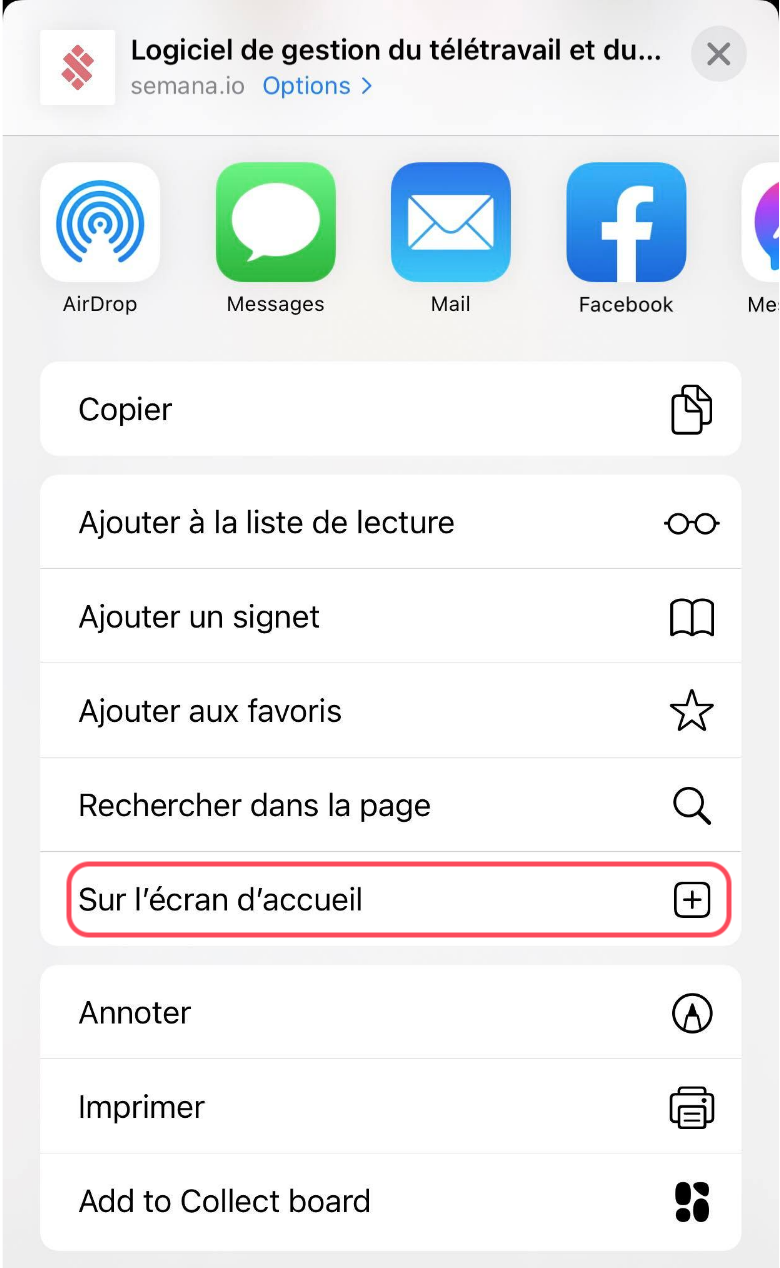Share through Messages app
This screenshot has width=780, height=1268.
275,223
